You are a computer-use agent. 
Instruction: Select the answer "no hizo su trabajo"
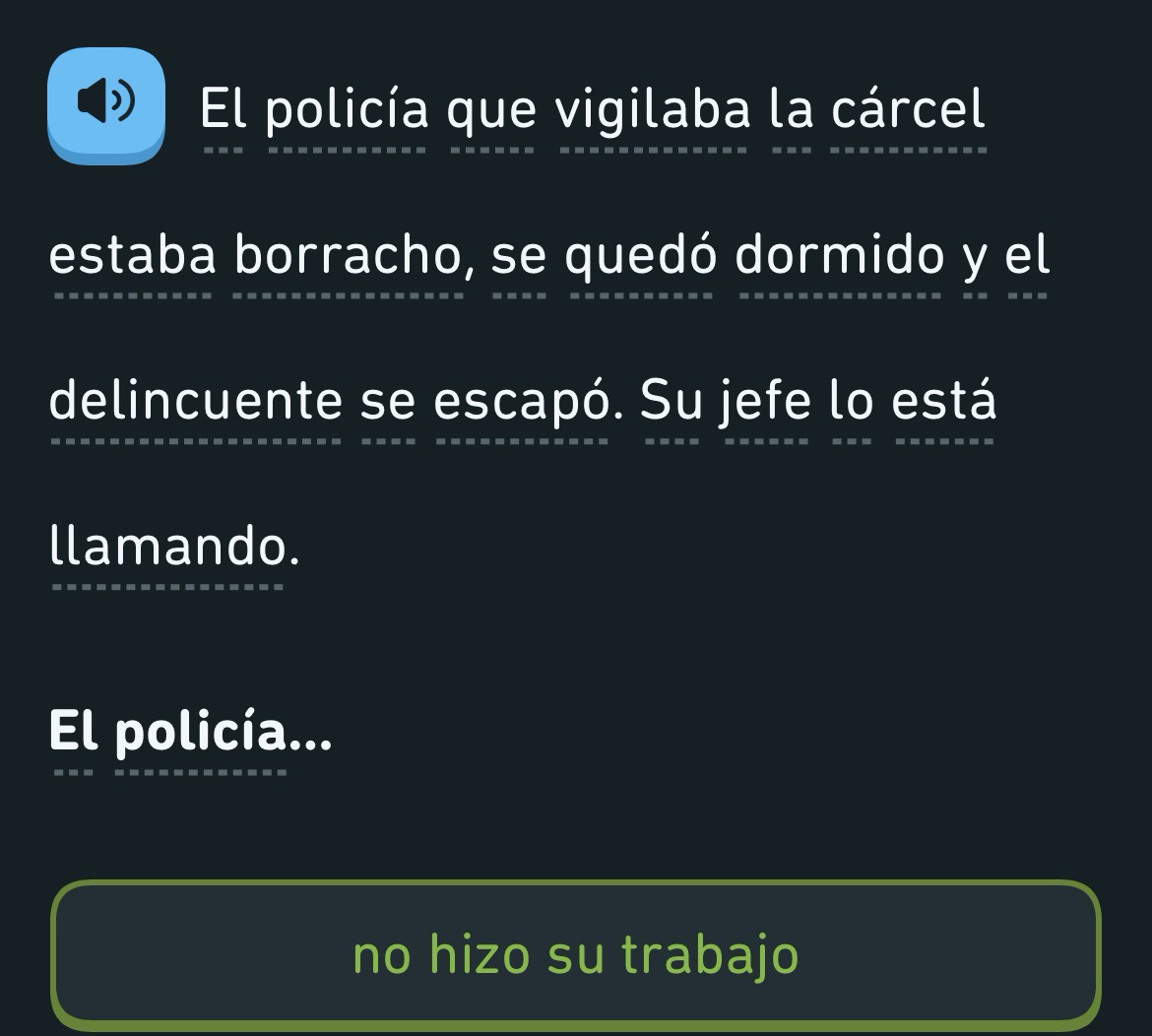click(575, 954)
